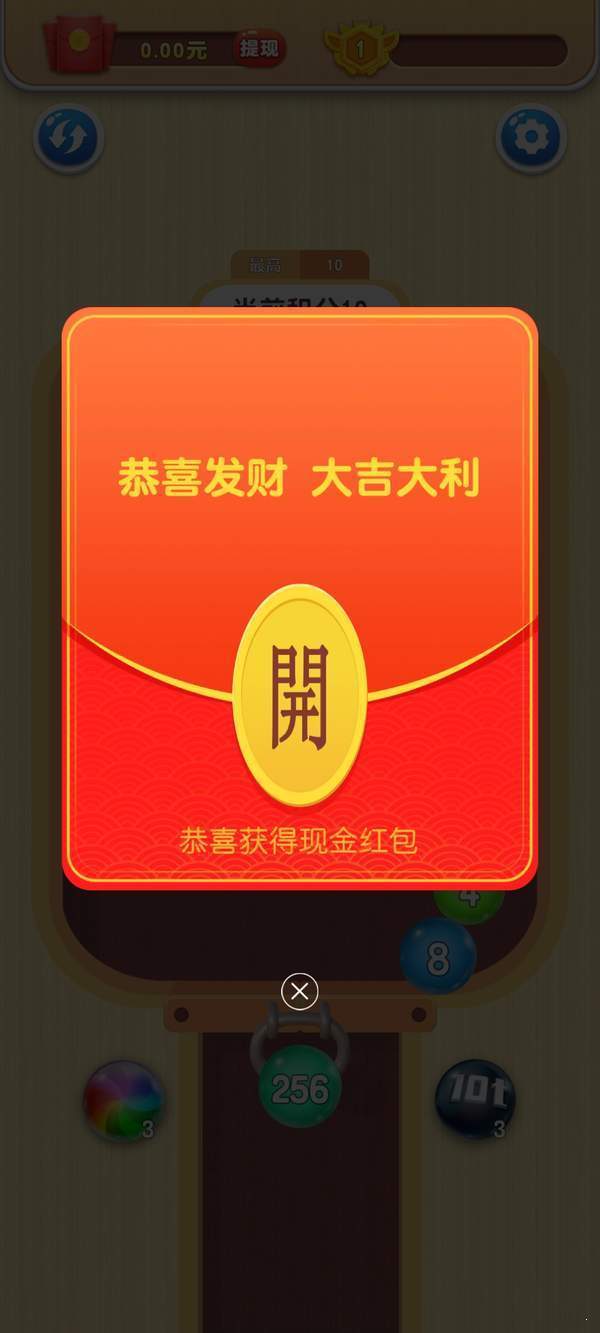Viewport: 600px width, 1333px height.
Task: Dismiss the red envelope popup
Action: point(299,991)
